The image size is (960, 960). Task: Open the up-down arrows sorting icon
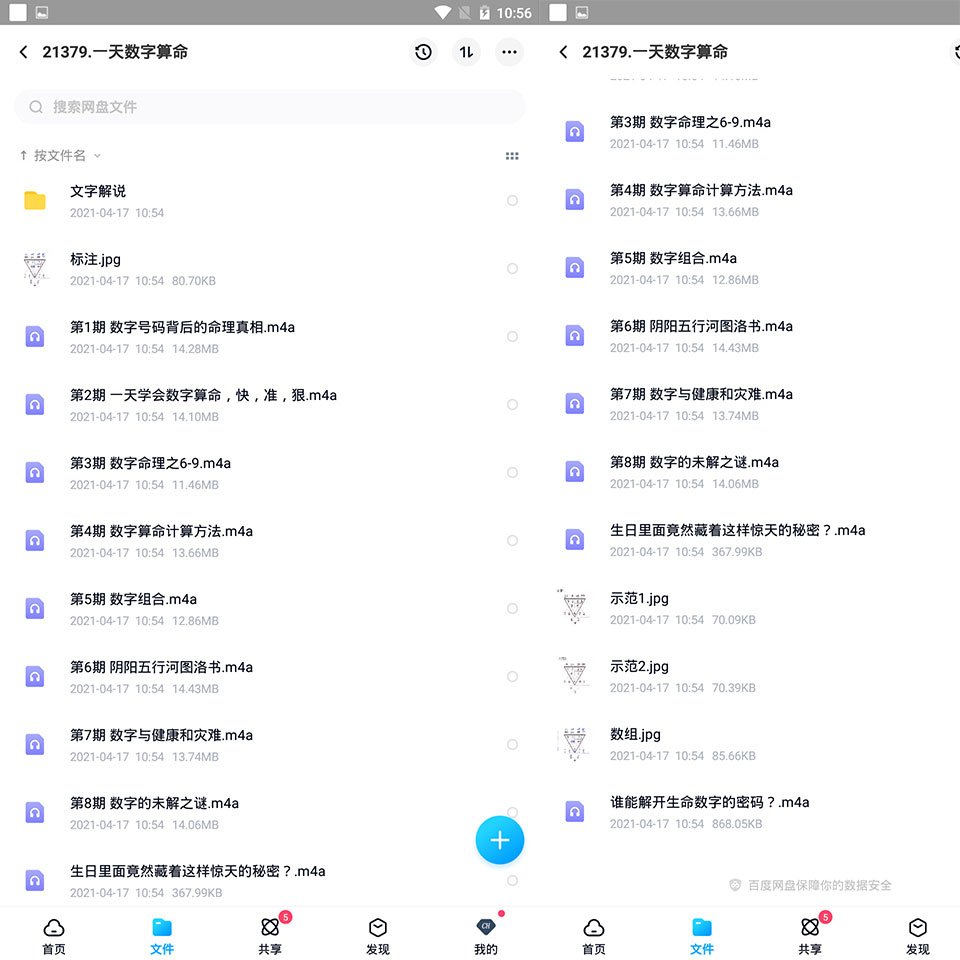pos(467,52)
